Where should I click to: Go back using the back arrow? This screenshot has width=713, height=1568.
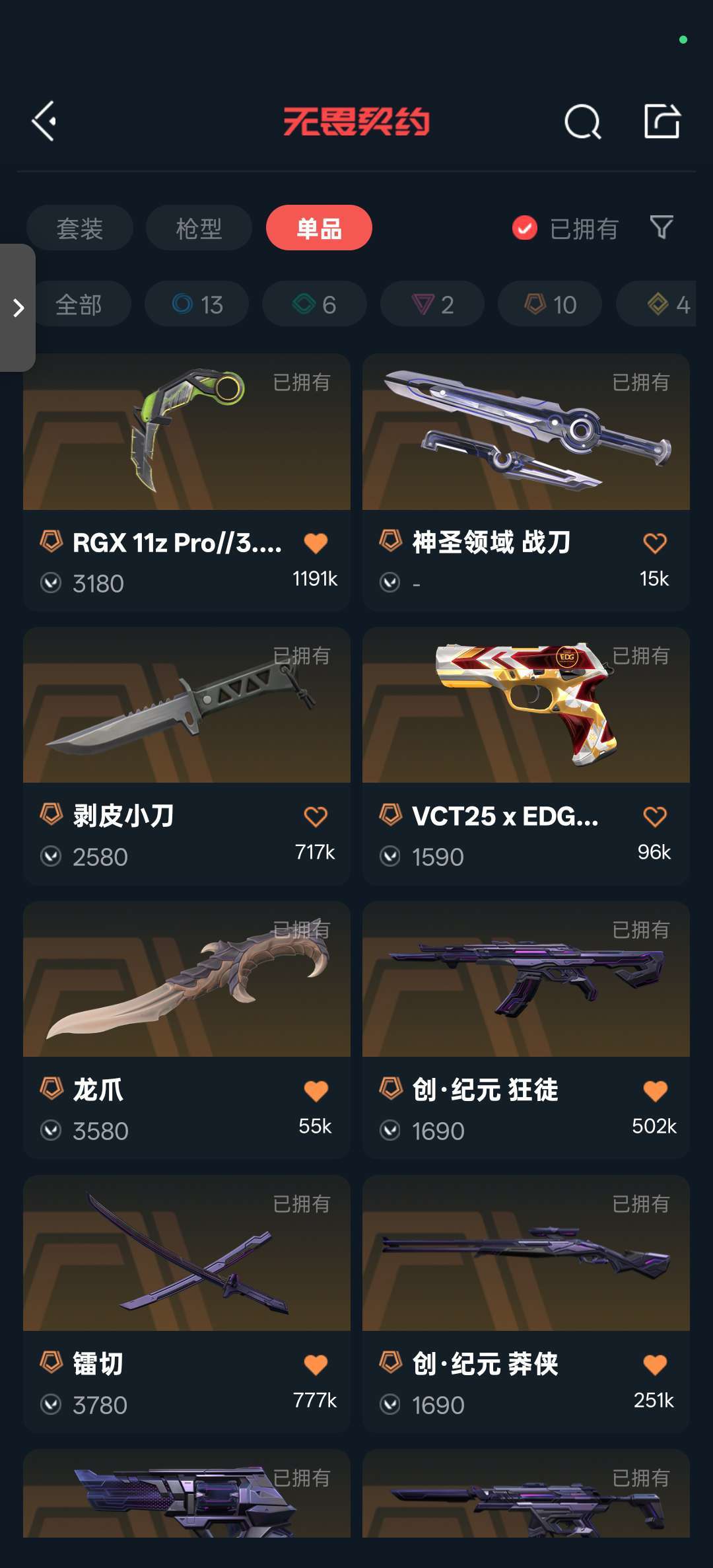[44, 120]
